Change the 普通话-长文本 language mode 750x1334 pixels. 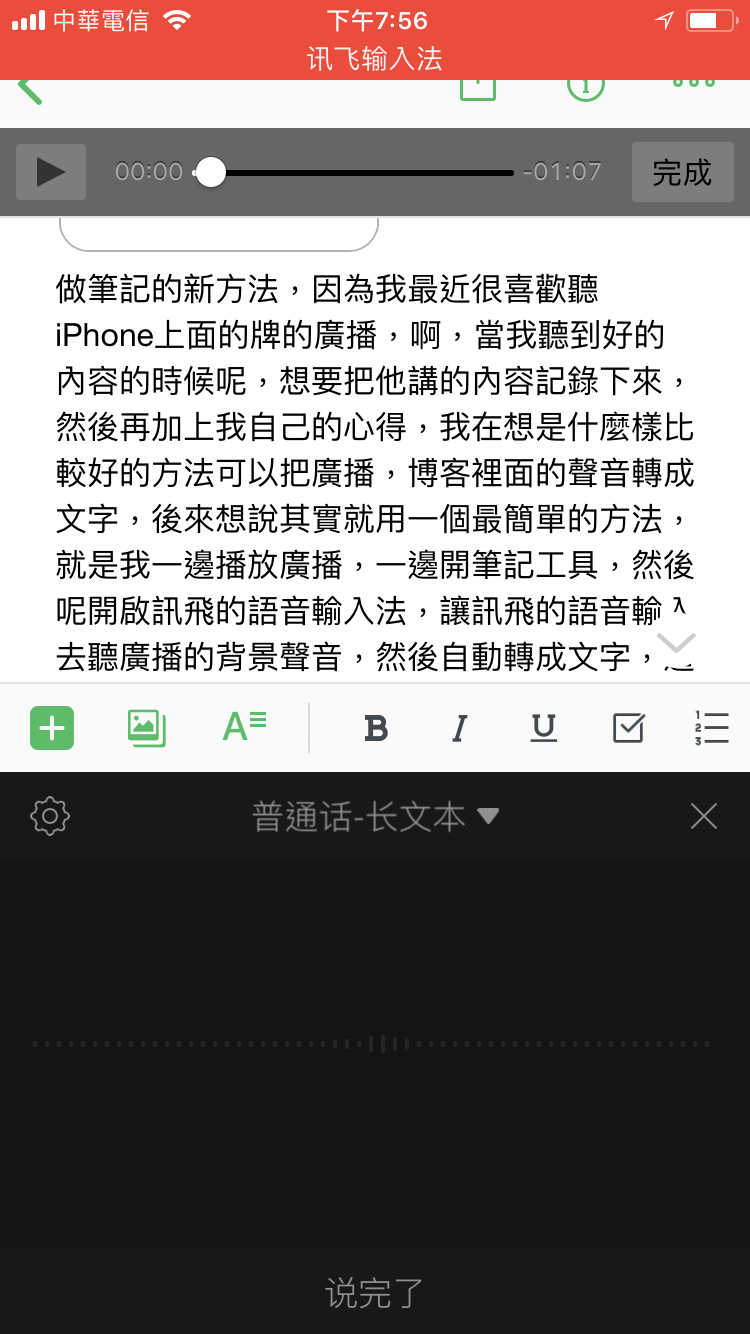tap(375, 817)
